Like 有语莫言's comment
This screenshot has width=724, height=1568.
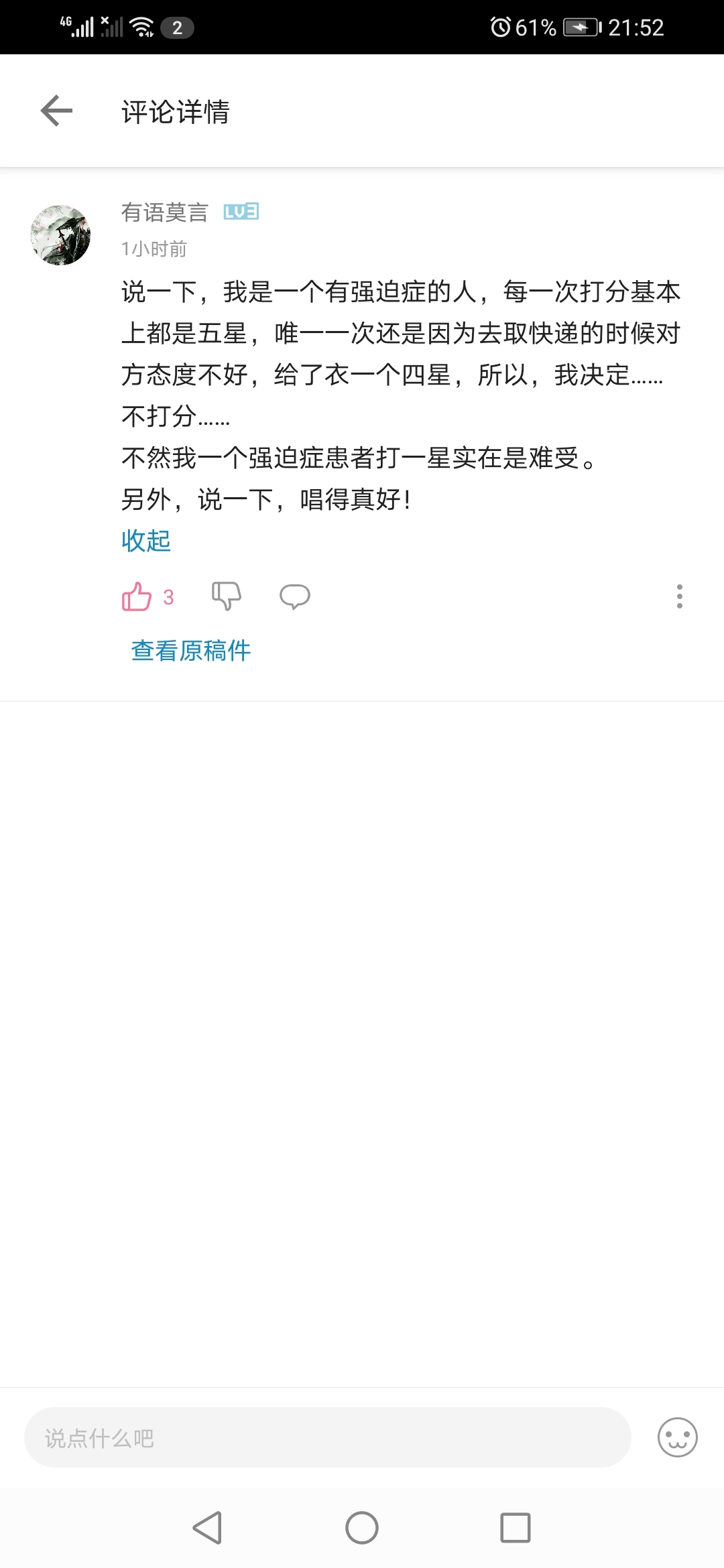(x=137, y=596)
